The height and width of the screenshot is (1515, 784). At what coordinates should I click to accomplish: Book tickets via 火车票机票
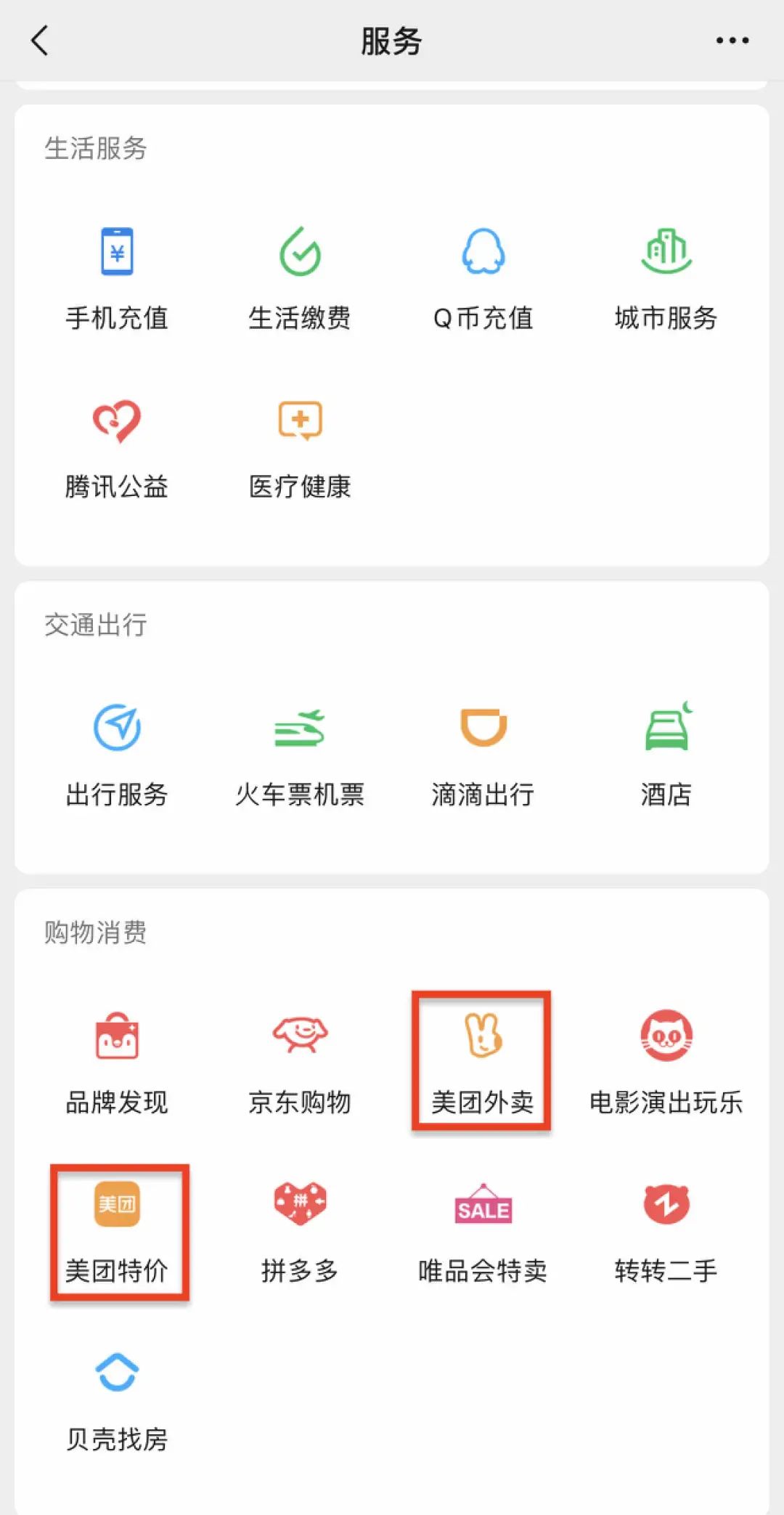click(300, 755)
